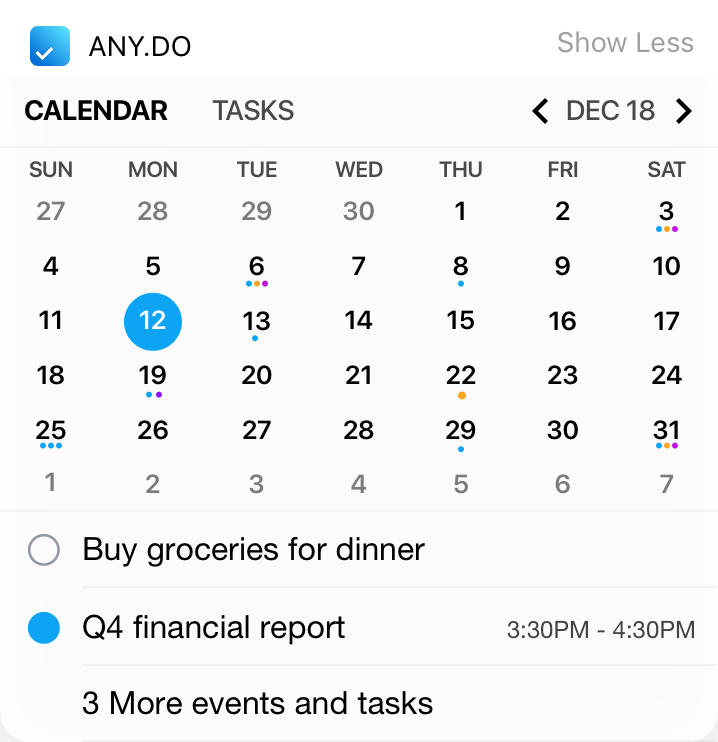Pick December 25 on the calendar

tap(51, 430)
